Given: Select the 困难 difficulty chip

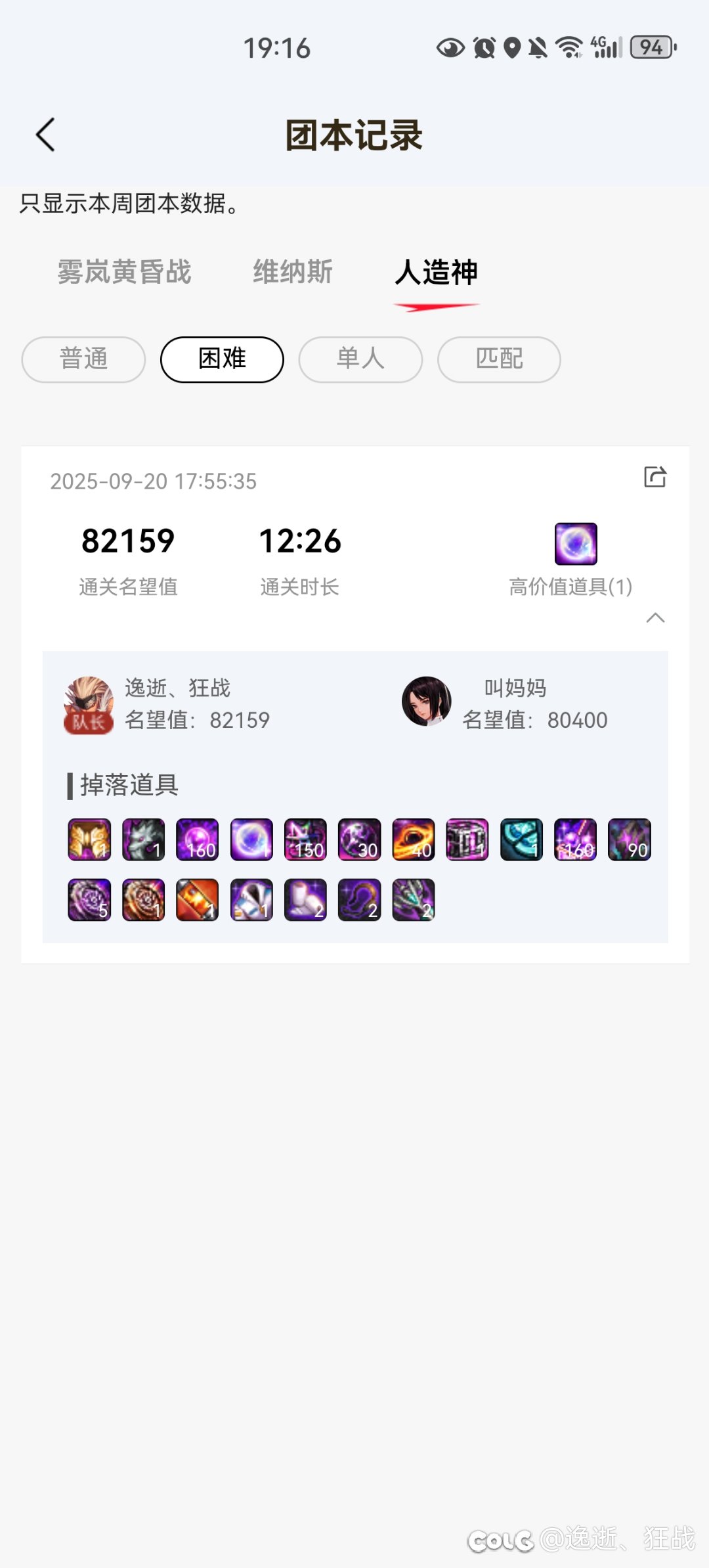Looking at the screenshot, I should (x=222, y=359).
